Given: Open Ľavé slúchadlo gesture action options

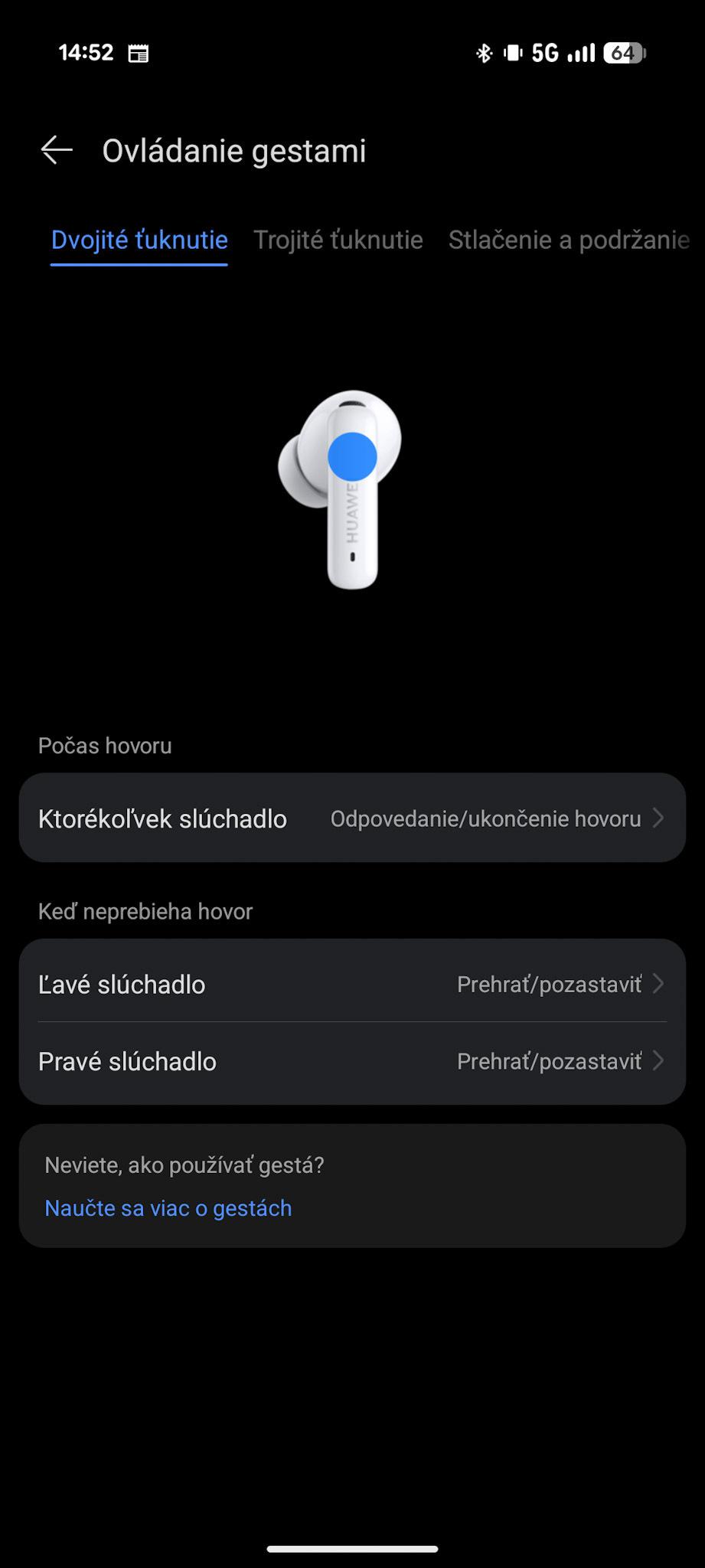Looking at the screenshot, I should 352,985.
